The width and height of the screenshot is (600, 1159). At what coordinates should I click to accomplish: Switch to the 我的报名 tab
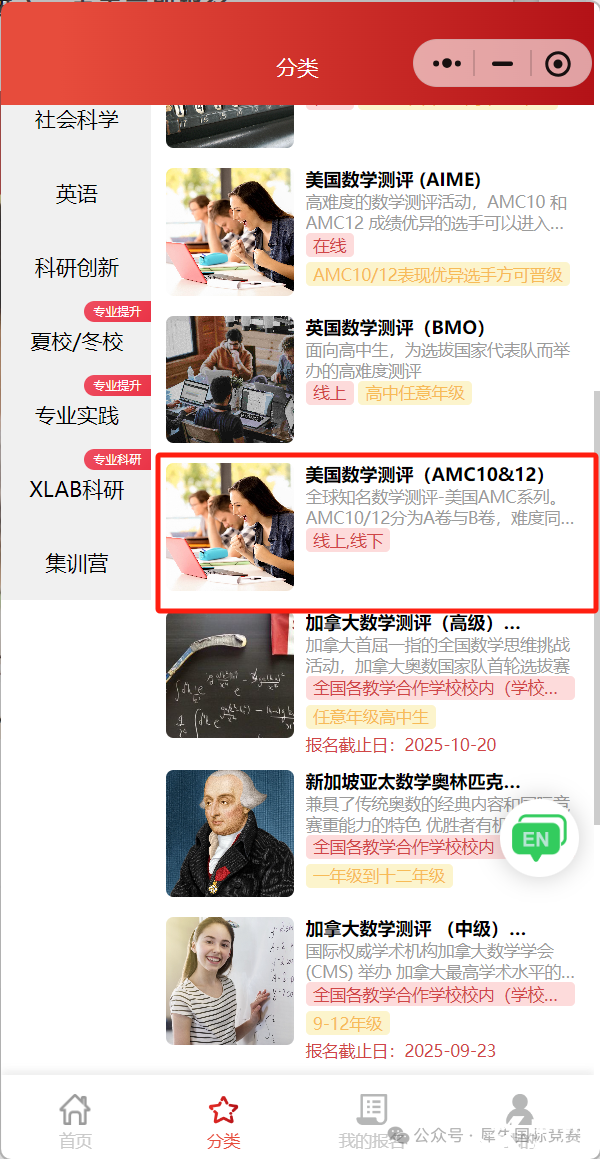(372, 1121)
